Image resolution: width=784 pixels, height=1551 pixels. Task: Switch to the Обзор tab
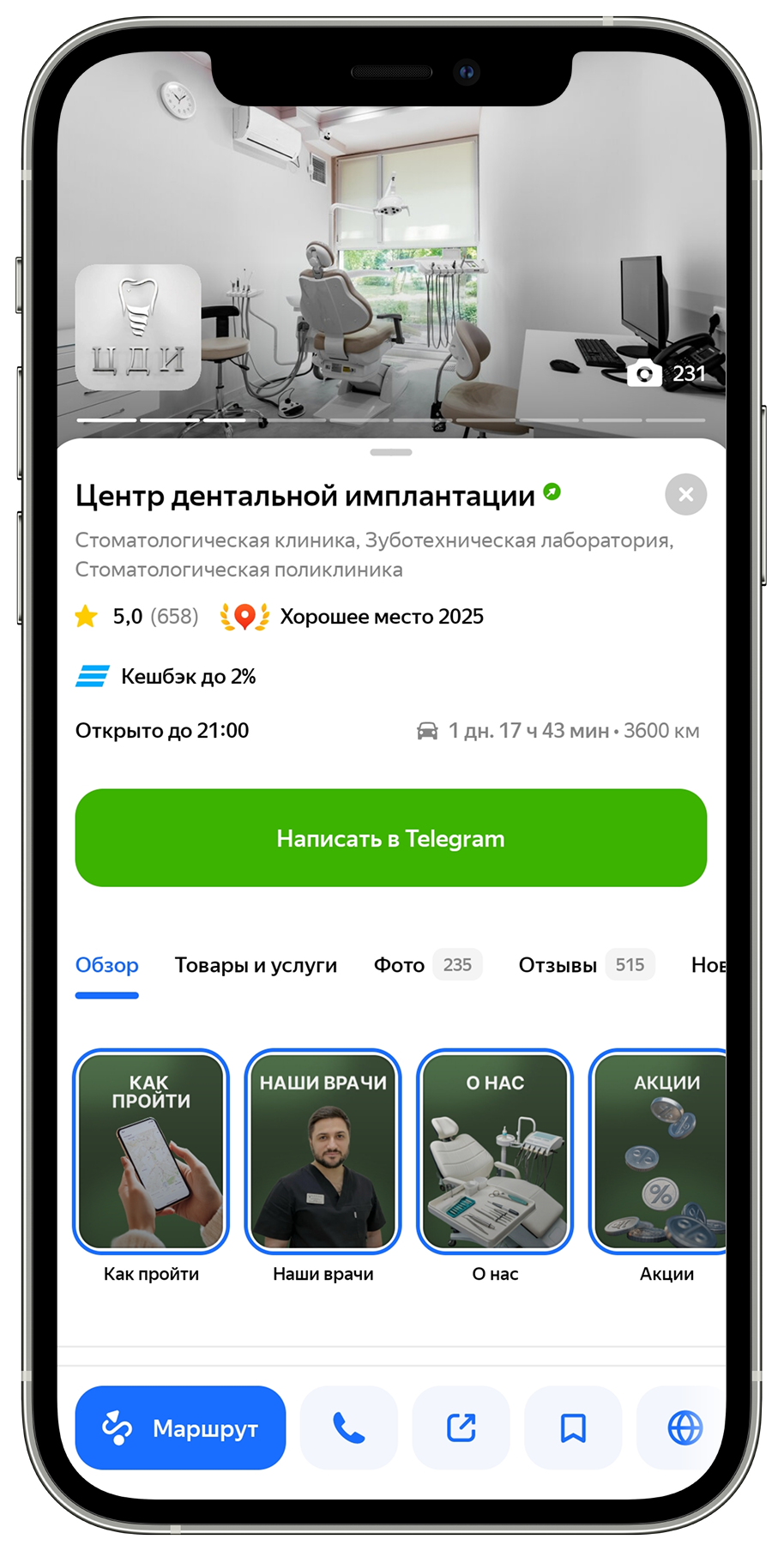pos(107,965)
